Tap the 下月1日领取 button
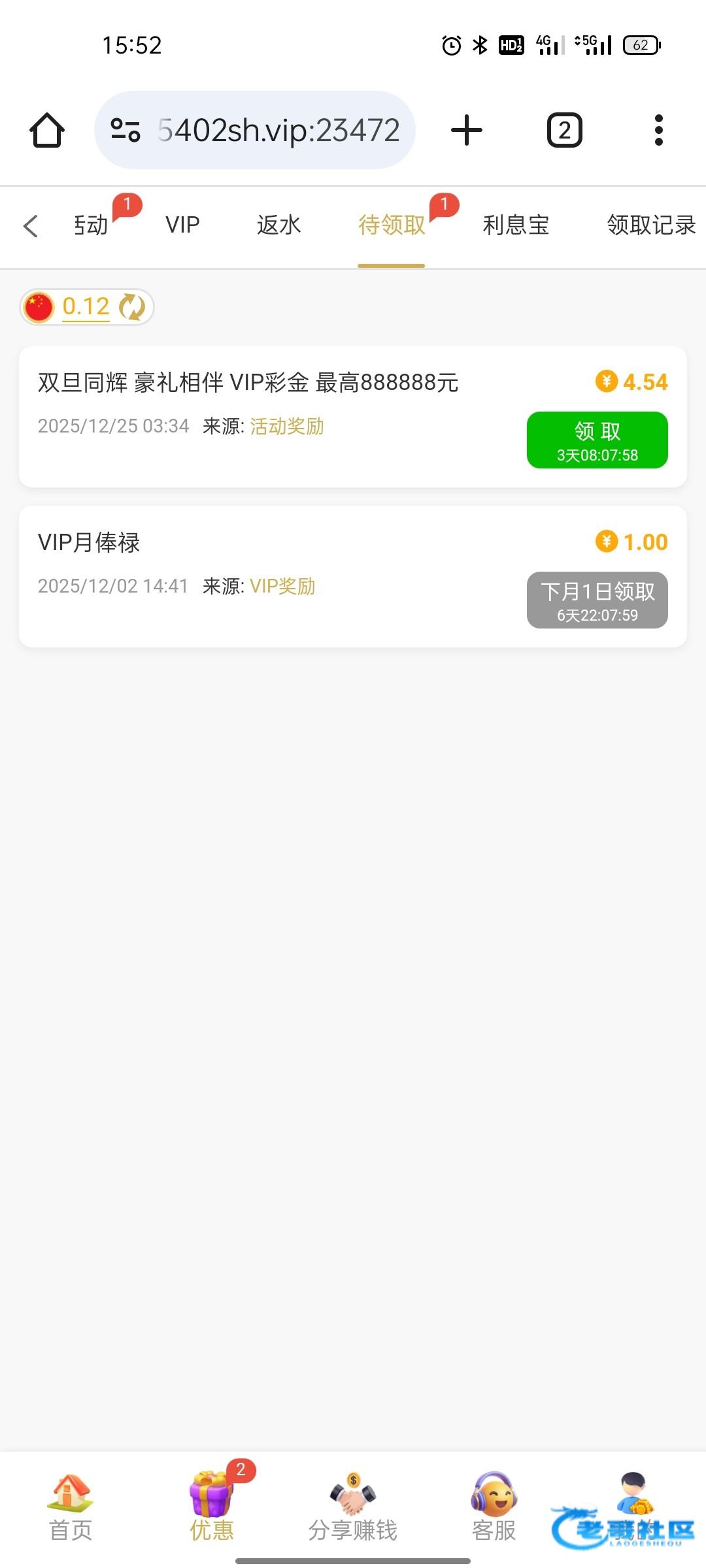706x1568 pixels. click(597, 600)
